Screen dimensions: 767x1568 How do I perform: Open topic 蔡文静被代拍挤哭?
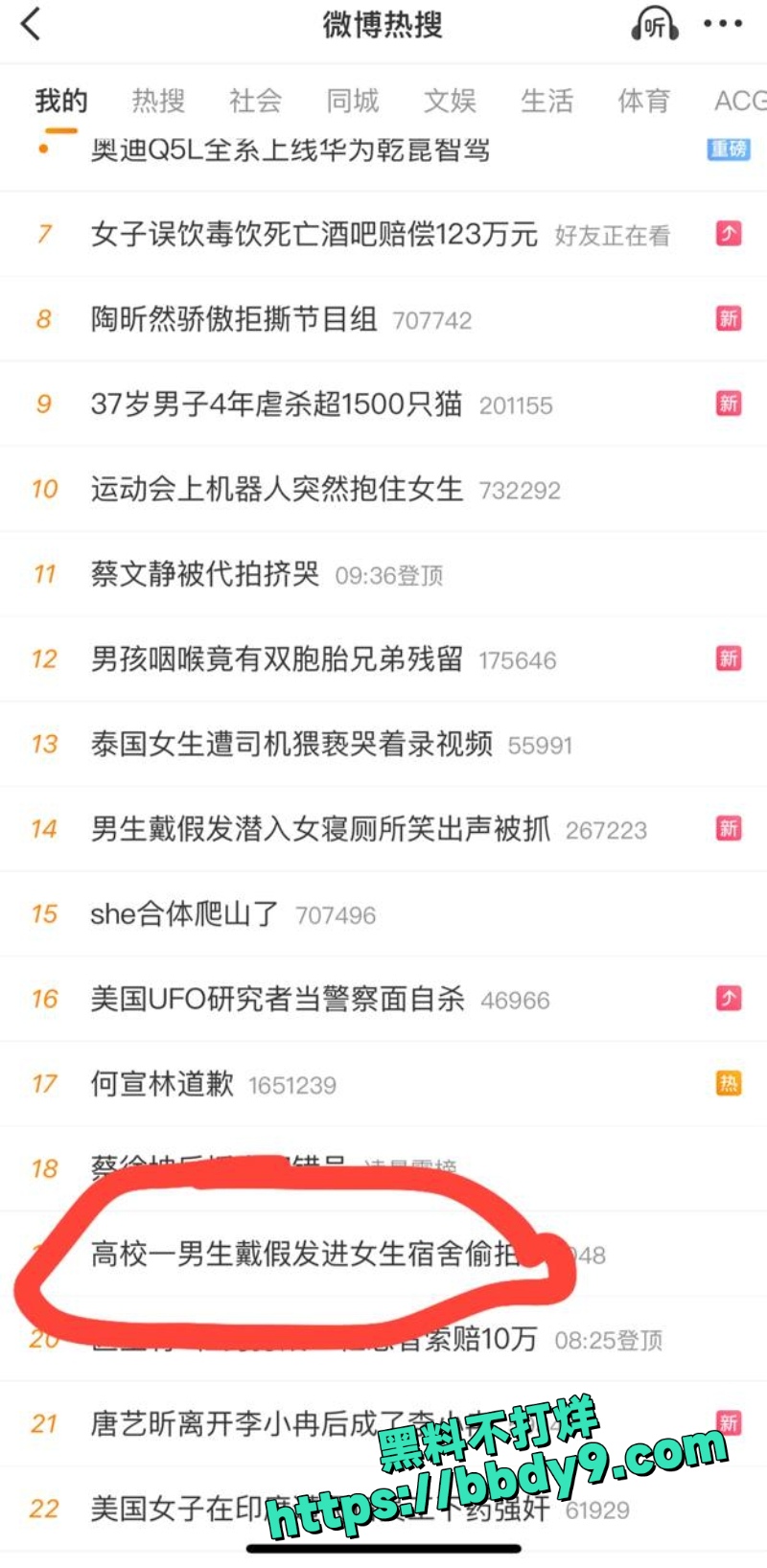204,574
